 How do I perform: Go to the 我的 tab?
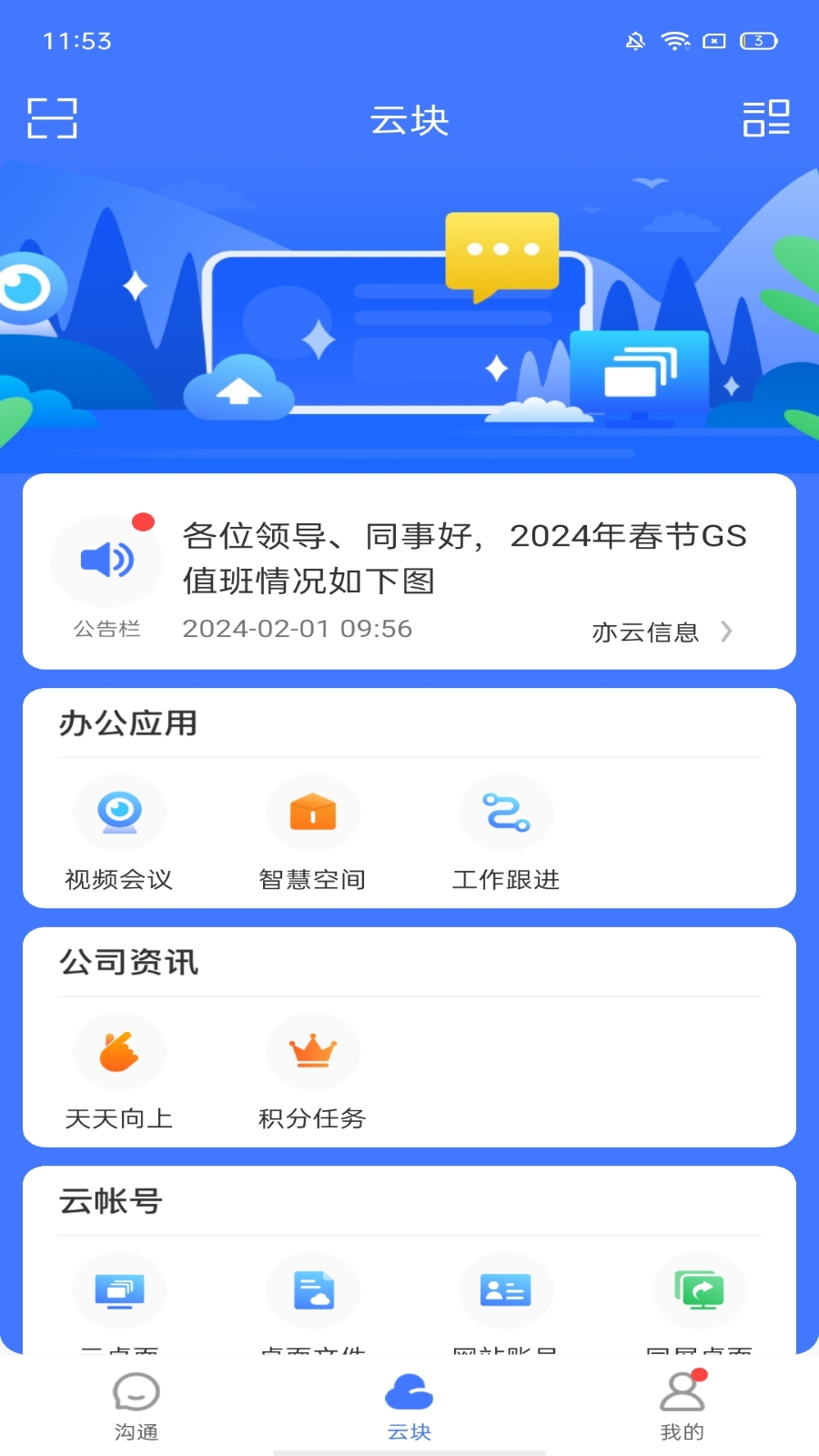click(682, 1406)
